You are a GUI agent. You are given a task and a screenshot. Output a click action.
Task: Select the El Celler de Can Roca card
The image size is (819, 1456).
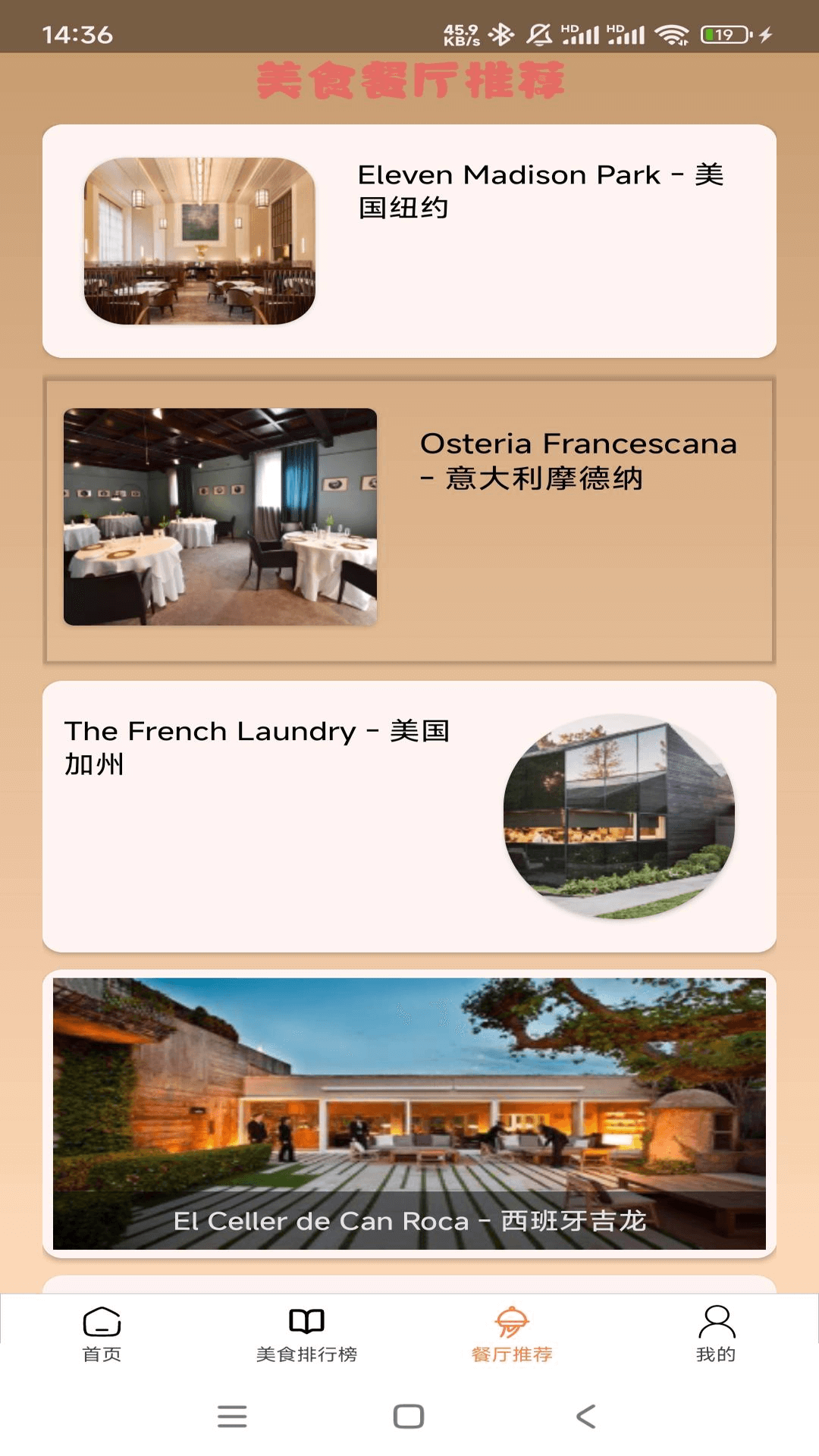409,1113
